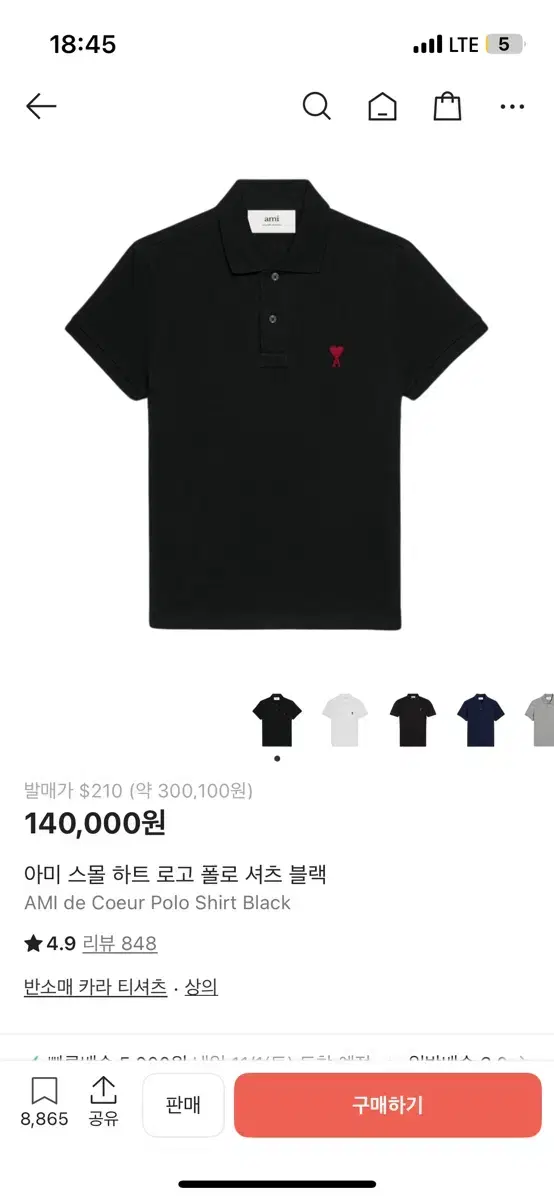
Task: Go to the home icon
Action: click(x=382, y=106)
